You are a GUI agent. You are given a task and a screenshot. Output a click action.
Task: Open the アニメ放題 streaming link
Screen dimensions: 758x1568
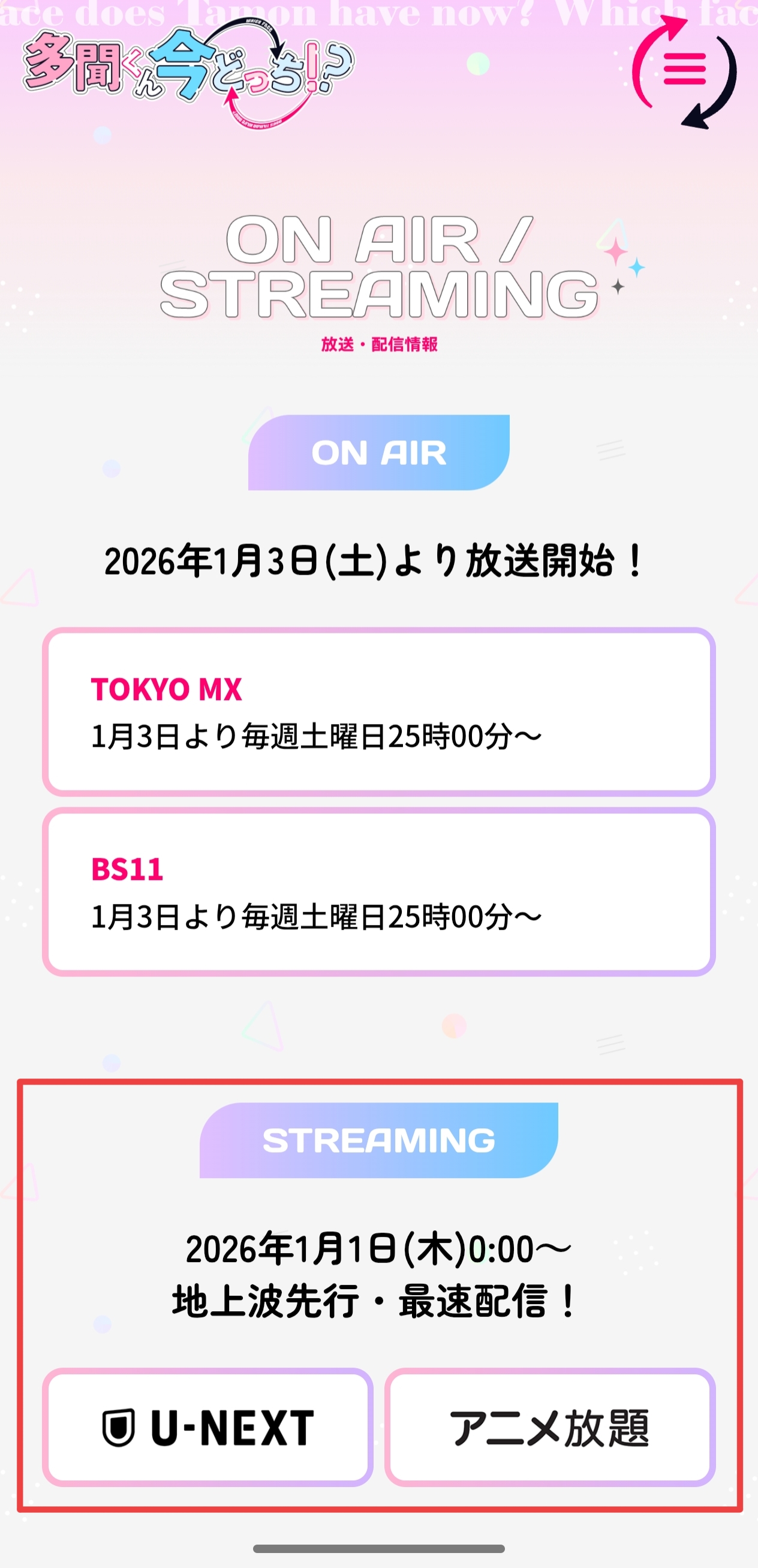click(x=549, y=1428)
